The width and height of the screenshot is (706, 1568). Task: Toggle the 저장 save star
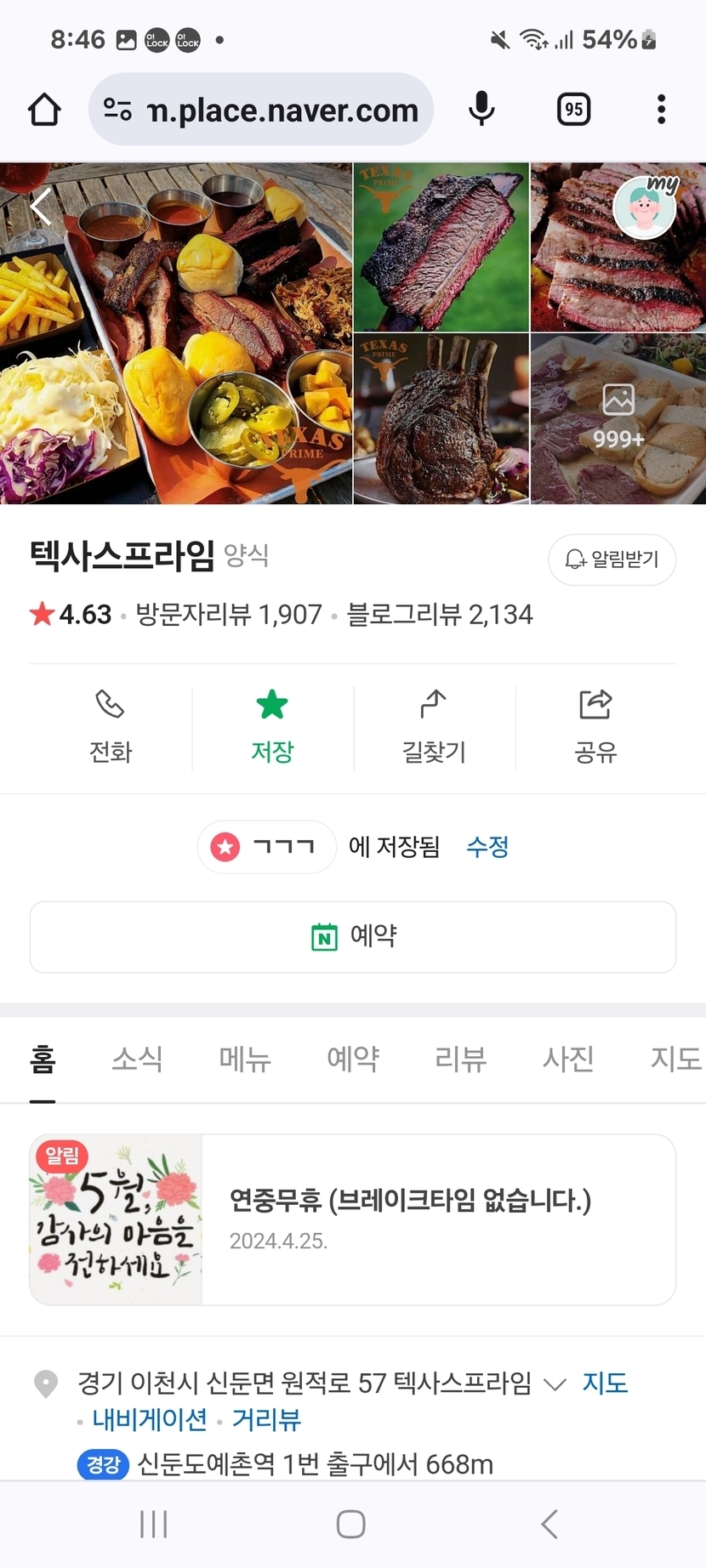coord(272,727)
